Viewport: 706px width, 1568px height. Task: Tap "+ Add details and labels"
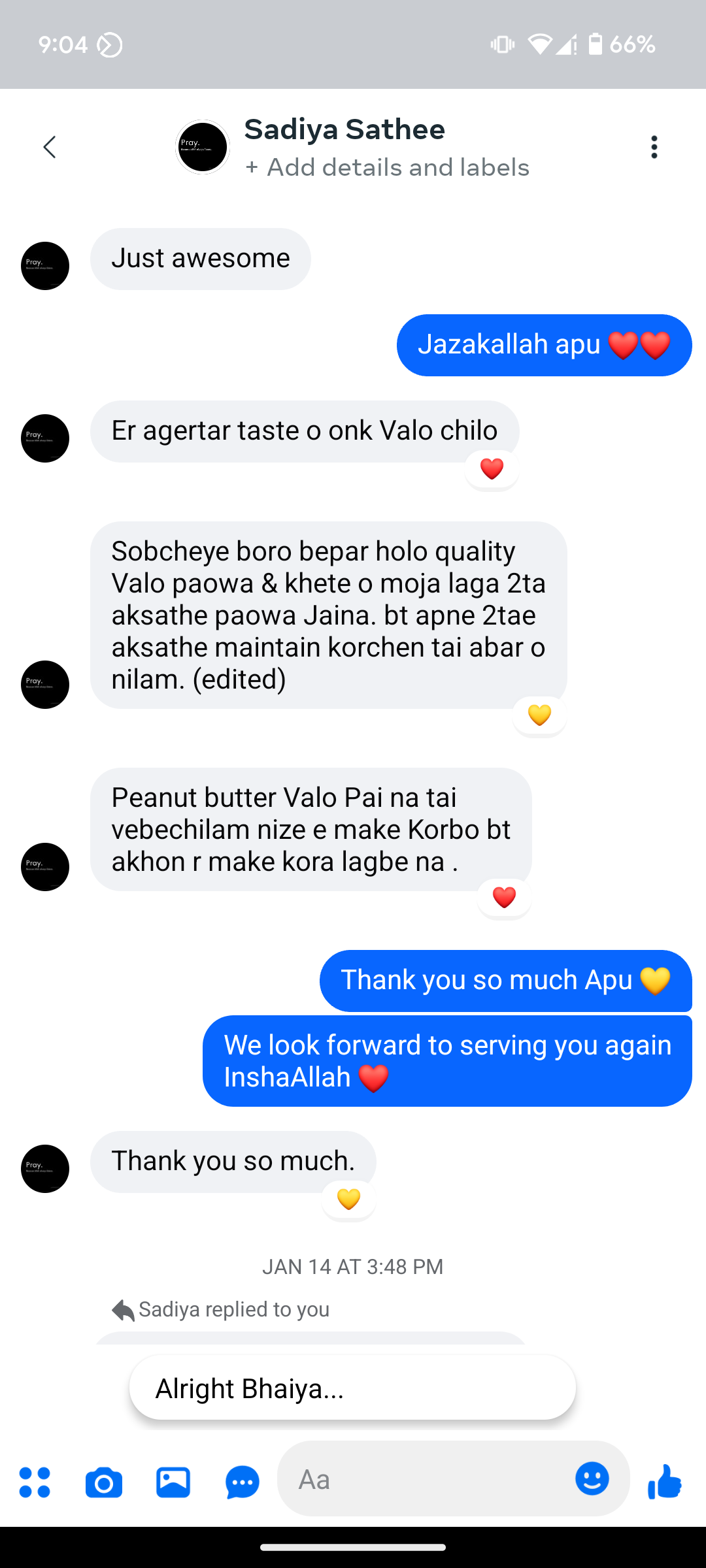(387, 168)
